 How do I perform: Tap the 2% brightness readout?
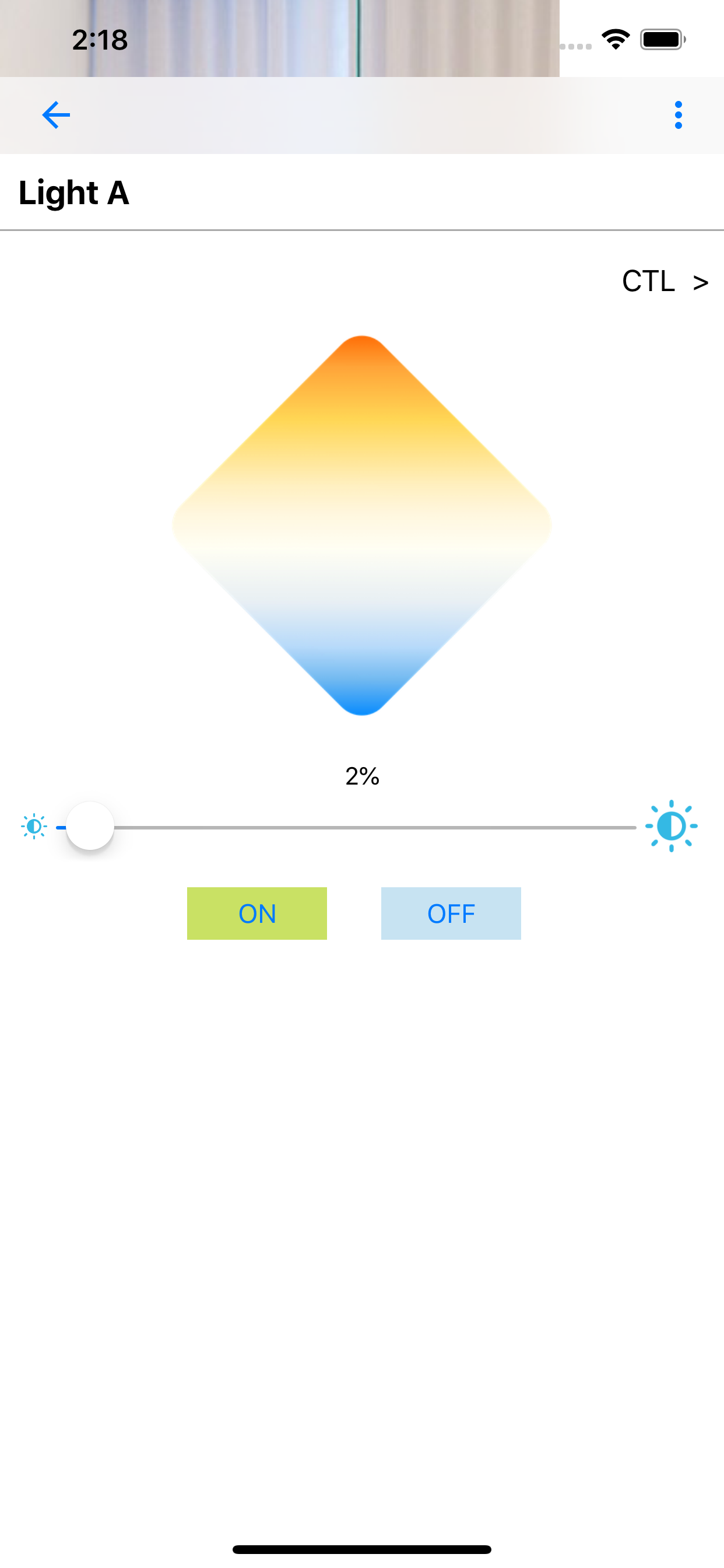(361, 776)
